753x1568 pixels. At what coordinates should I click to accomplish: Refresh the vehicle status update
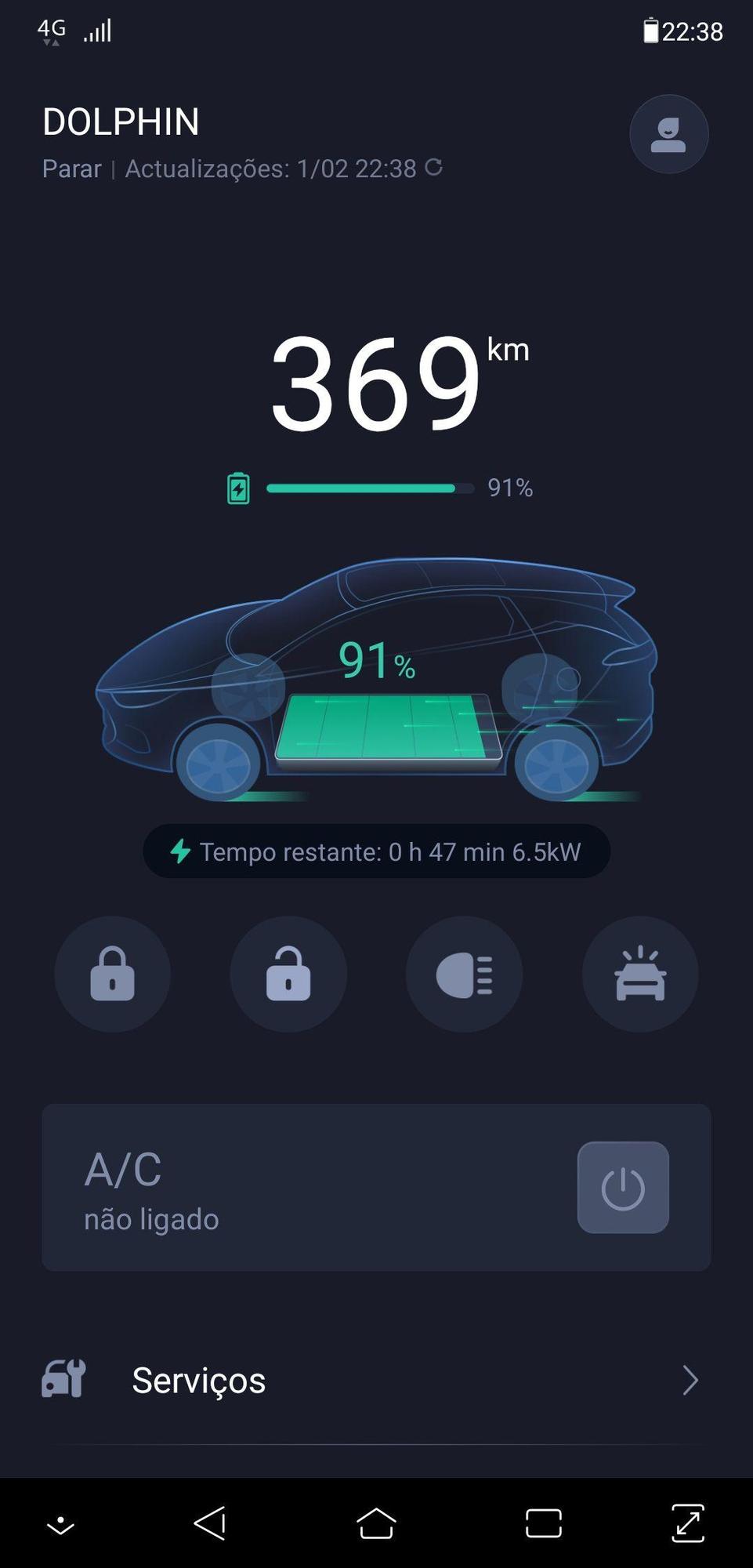tap(433, 167)
